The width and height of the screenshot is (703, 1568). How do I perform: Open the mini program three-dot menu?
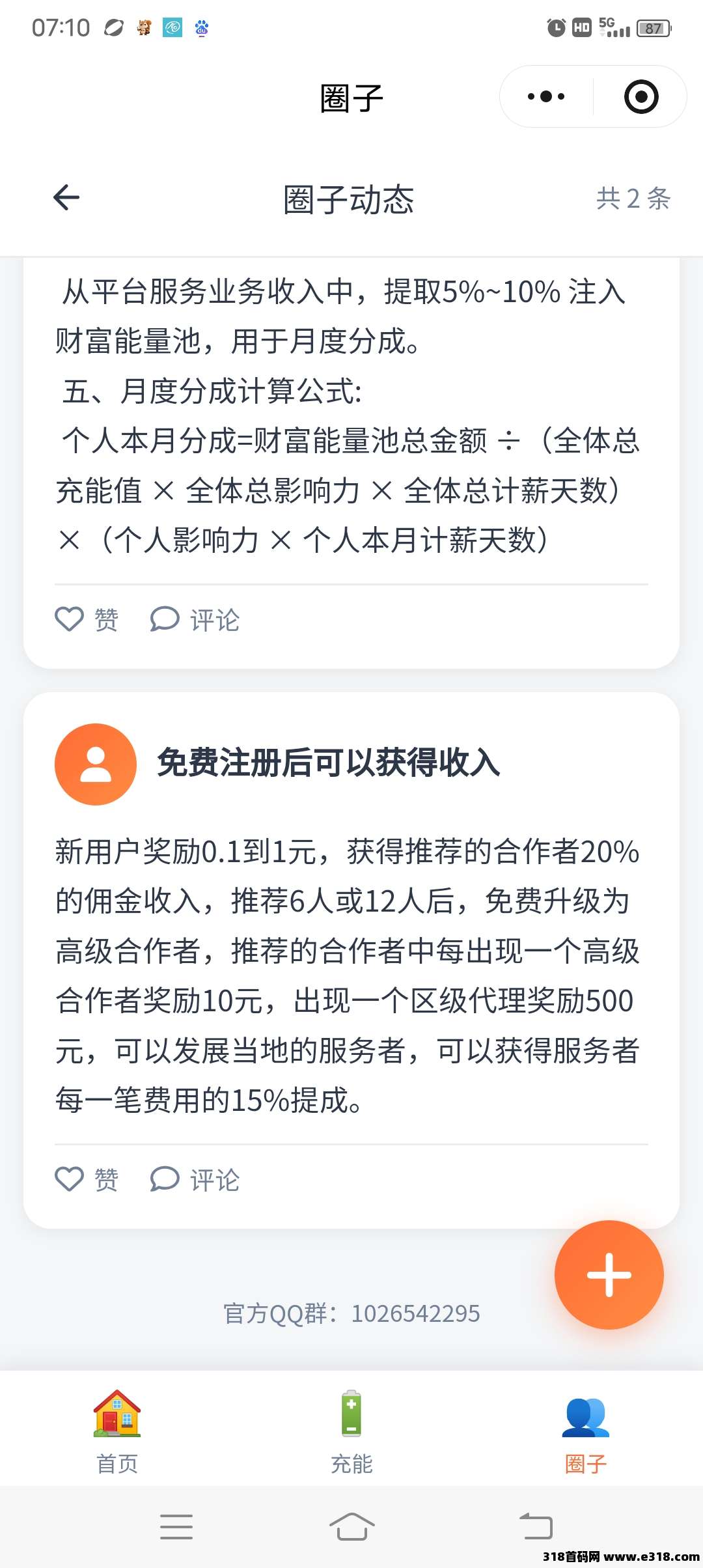(x=546, y=97)
